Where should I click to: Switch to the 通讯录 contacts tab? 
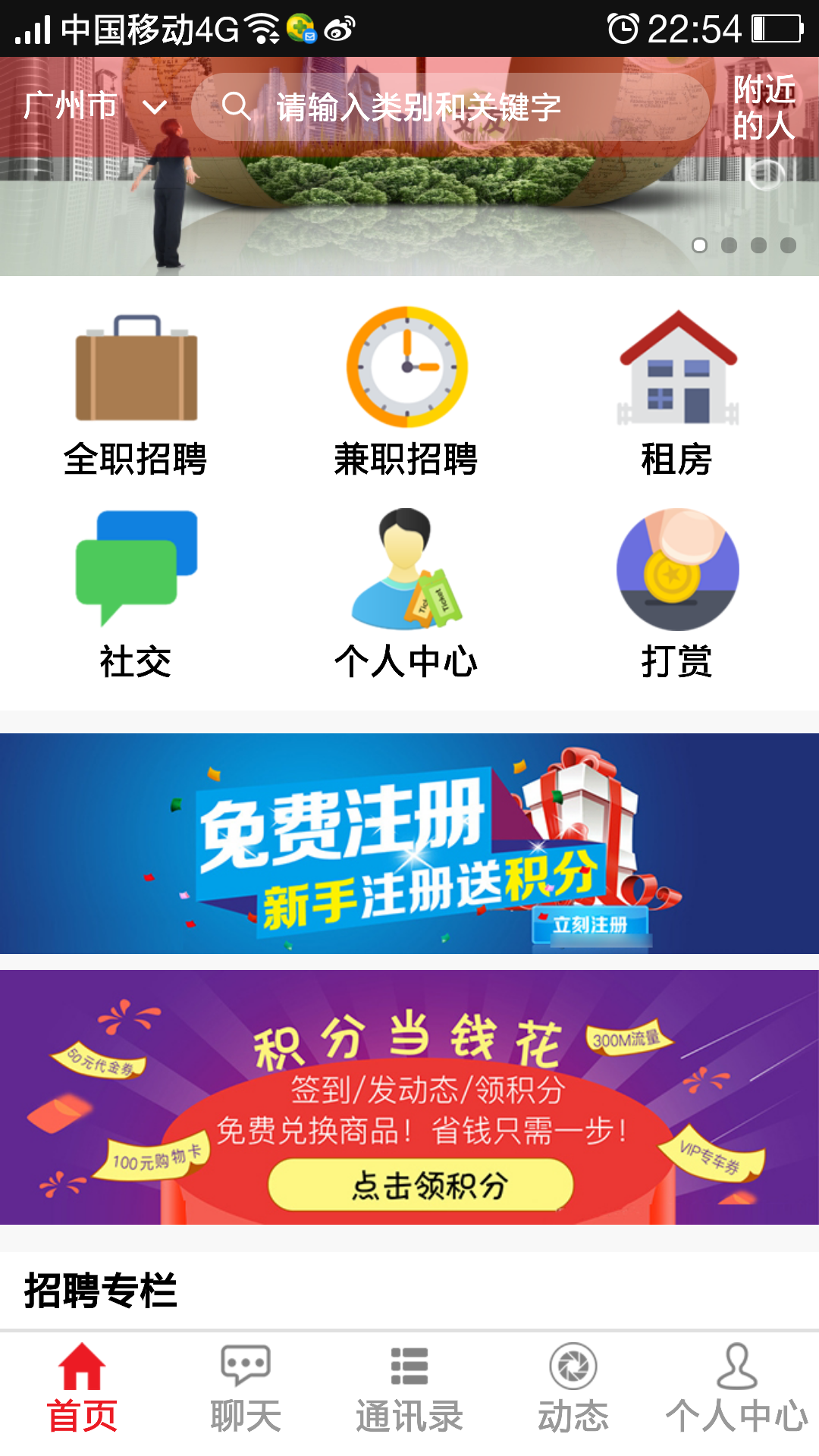[409, 1389]
